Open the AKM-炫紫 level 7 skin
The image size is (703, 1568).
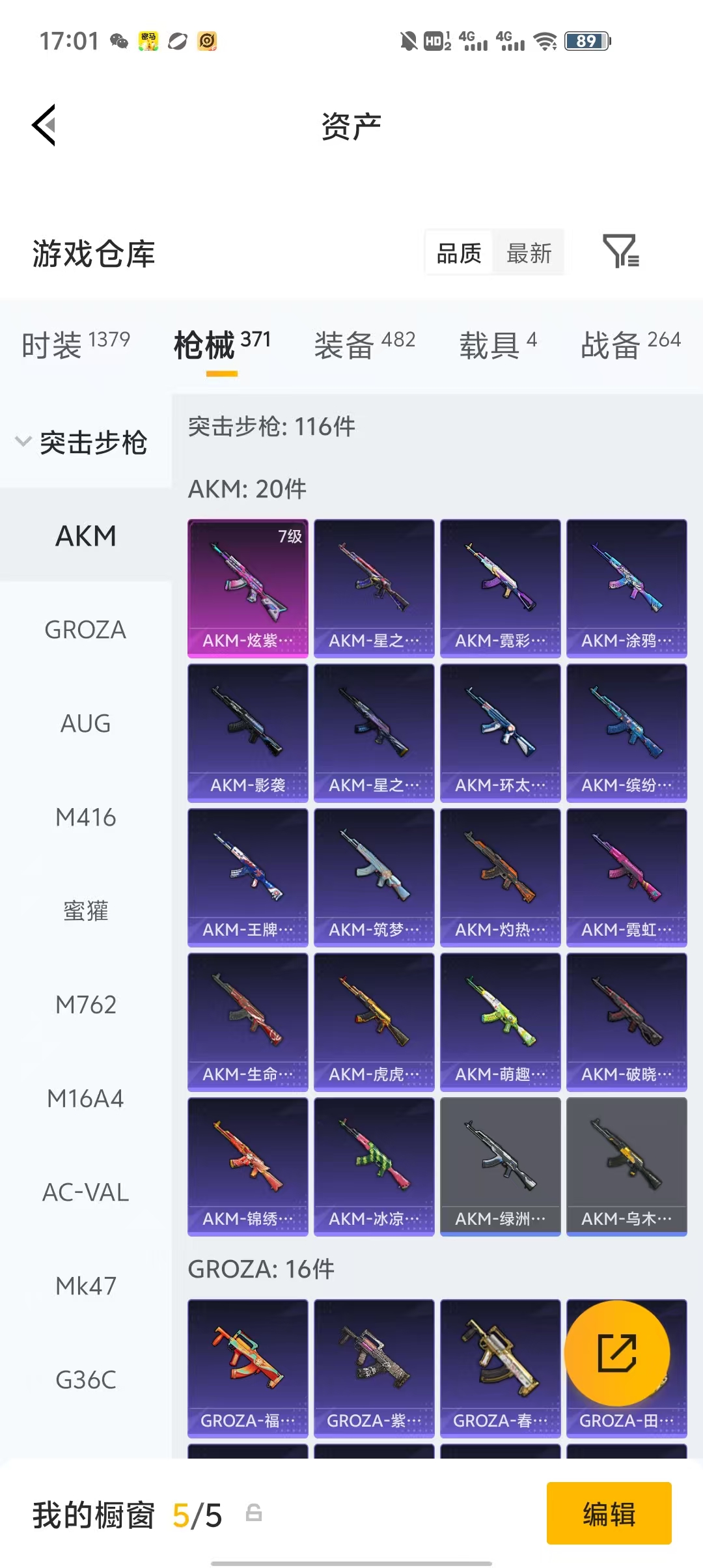tap(247, 588)
